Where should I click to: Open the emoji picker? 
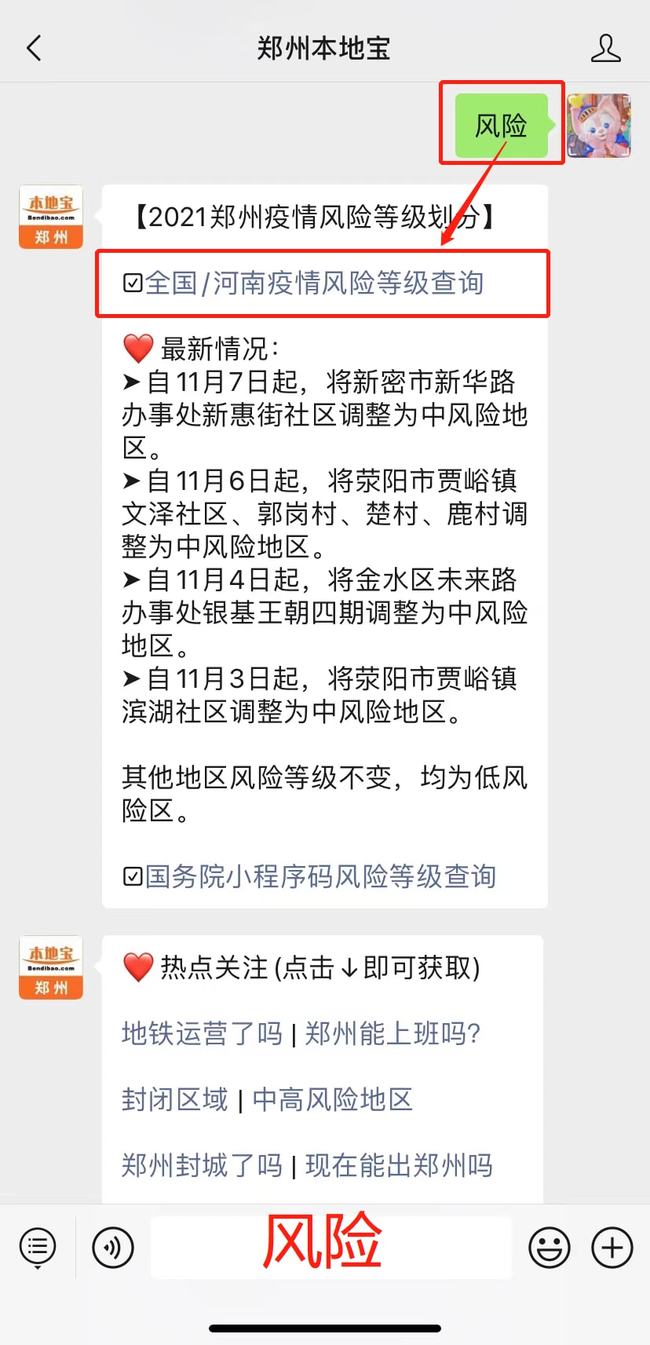click(x=549, y=1247)
